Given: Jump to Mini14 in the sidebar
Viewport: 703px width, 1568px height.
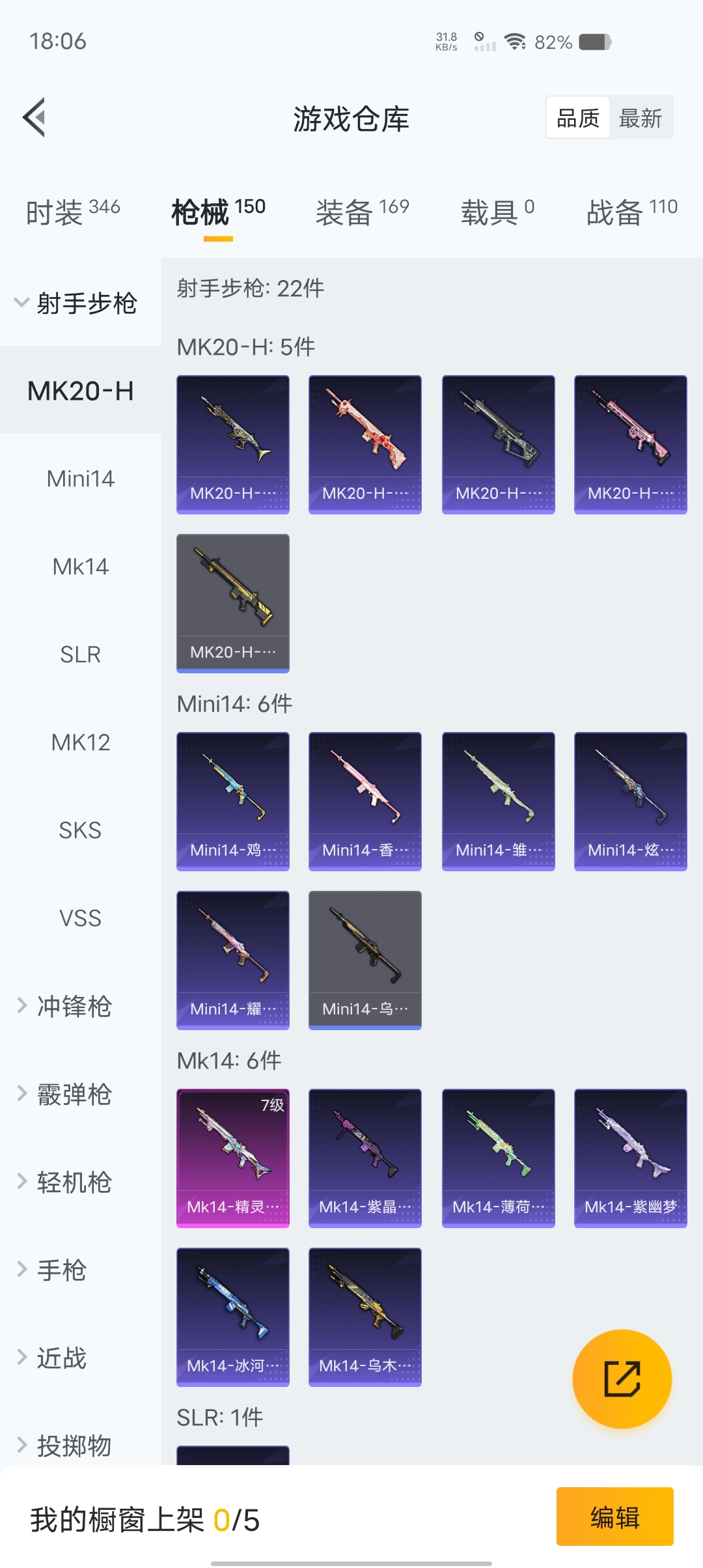Looking at the screenshot, I should [x=80, y=479].
